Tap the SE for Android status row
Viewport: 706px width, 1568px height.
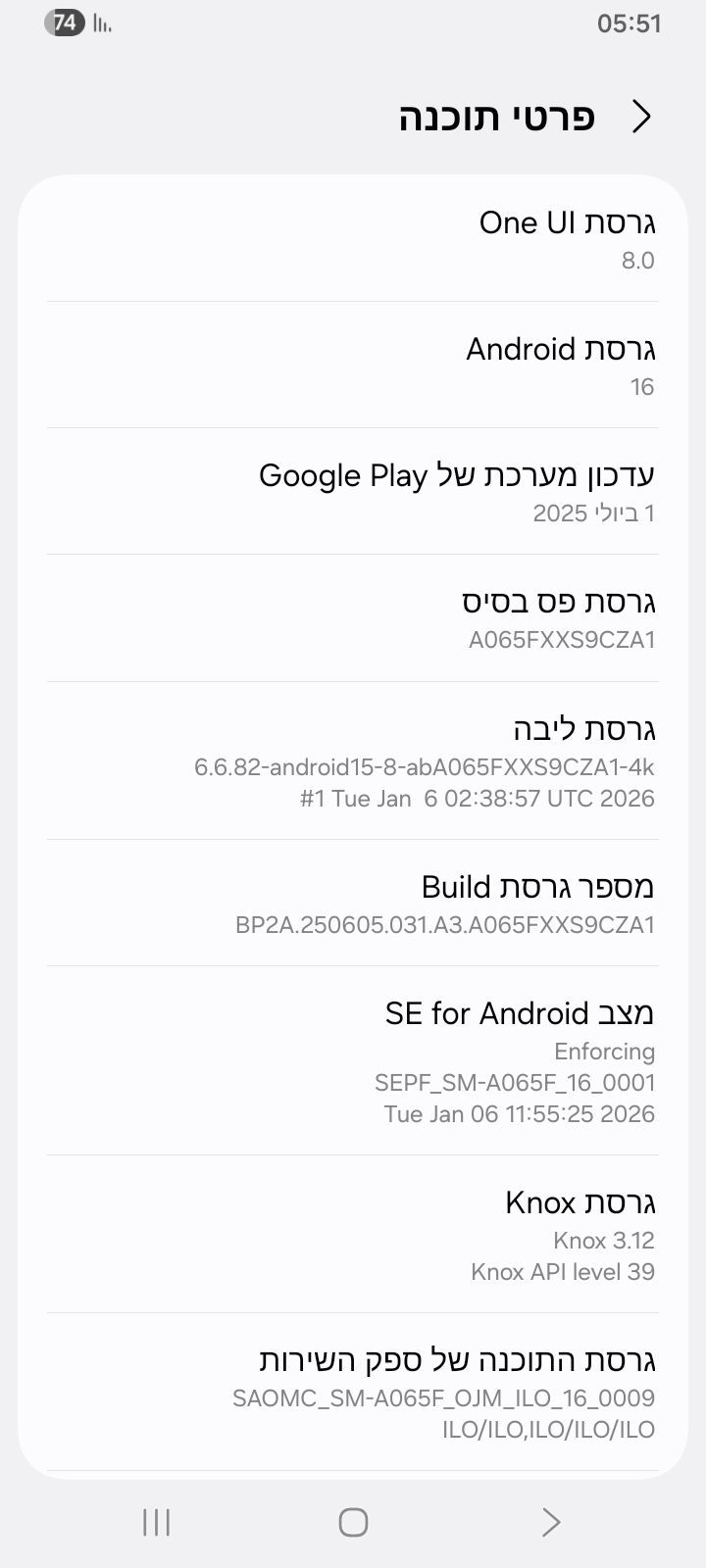(353, 1061)
